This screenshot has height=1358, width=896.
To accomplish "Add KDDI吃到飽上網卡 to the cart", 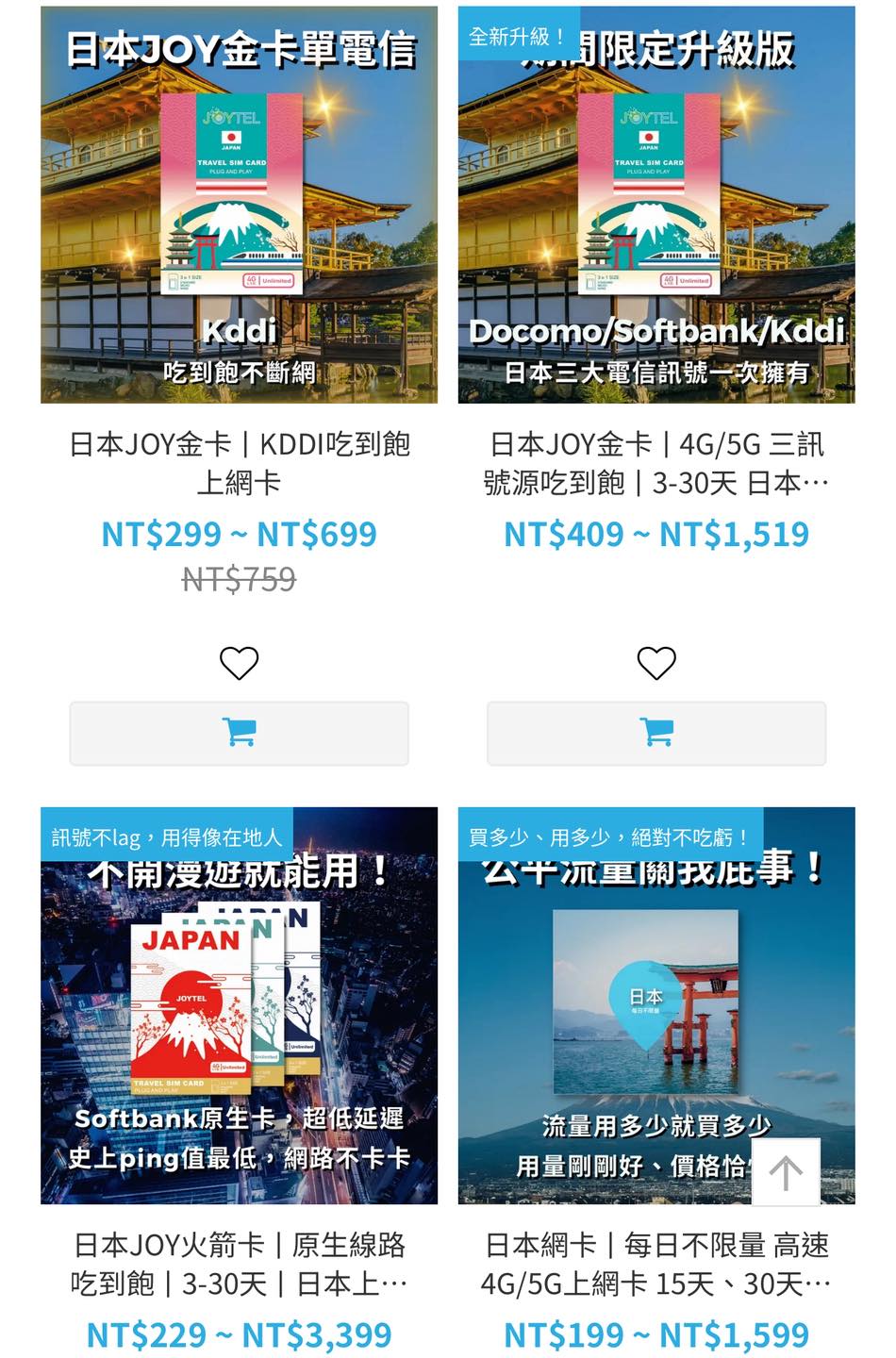I will [x=239, y=733].
